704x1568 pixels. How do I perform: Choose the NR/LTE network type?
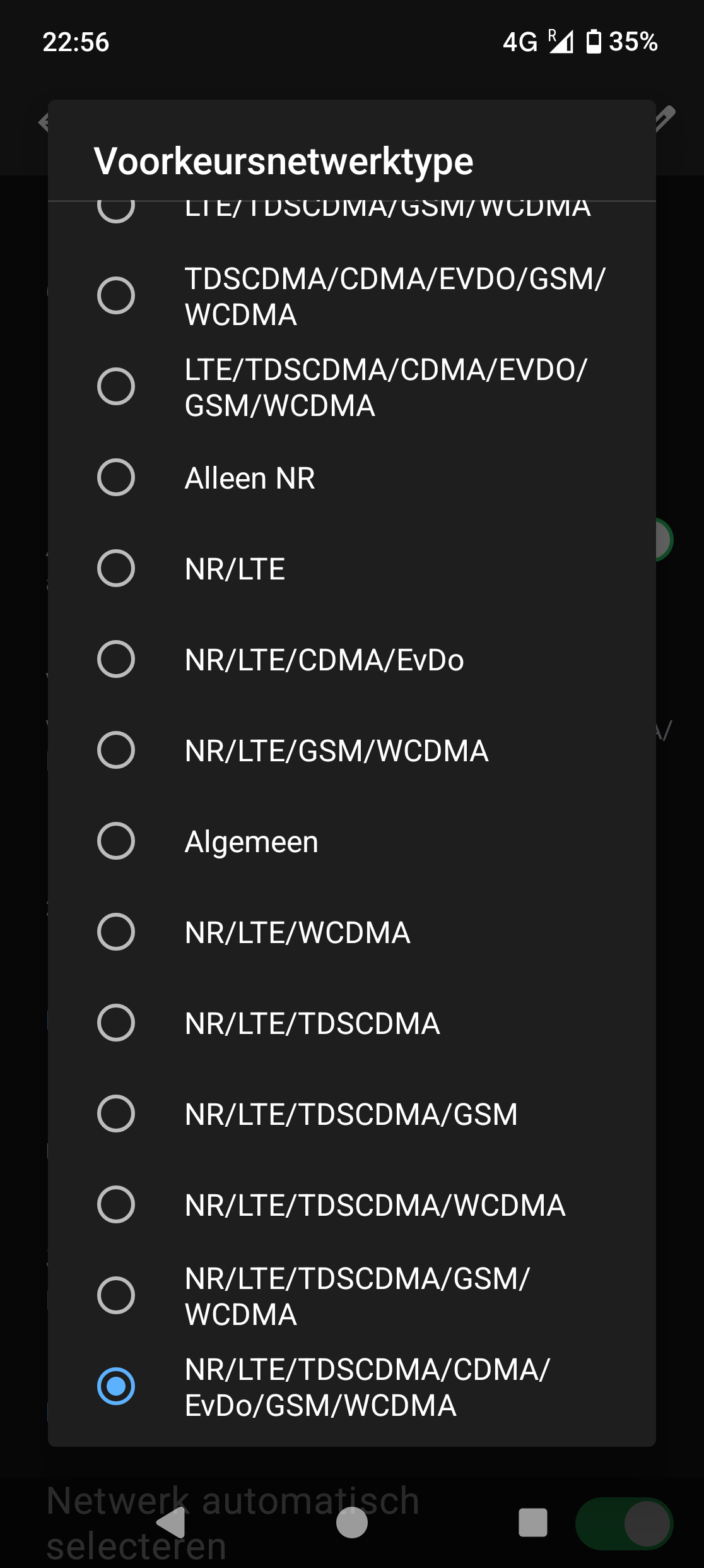coord(352,569)
